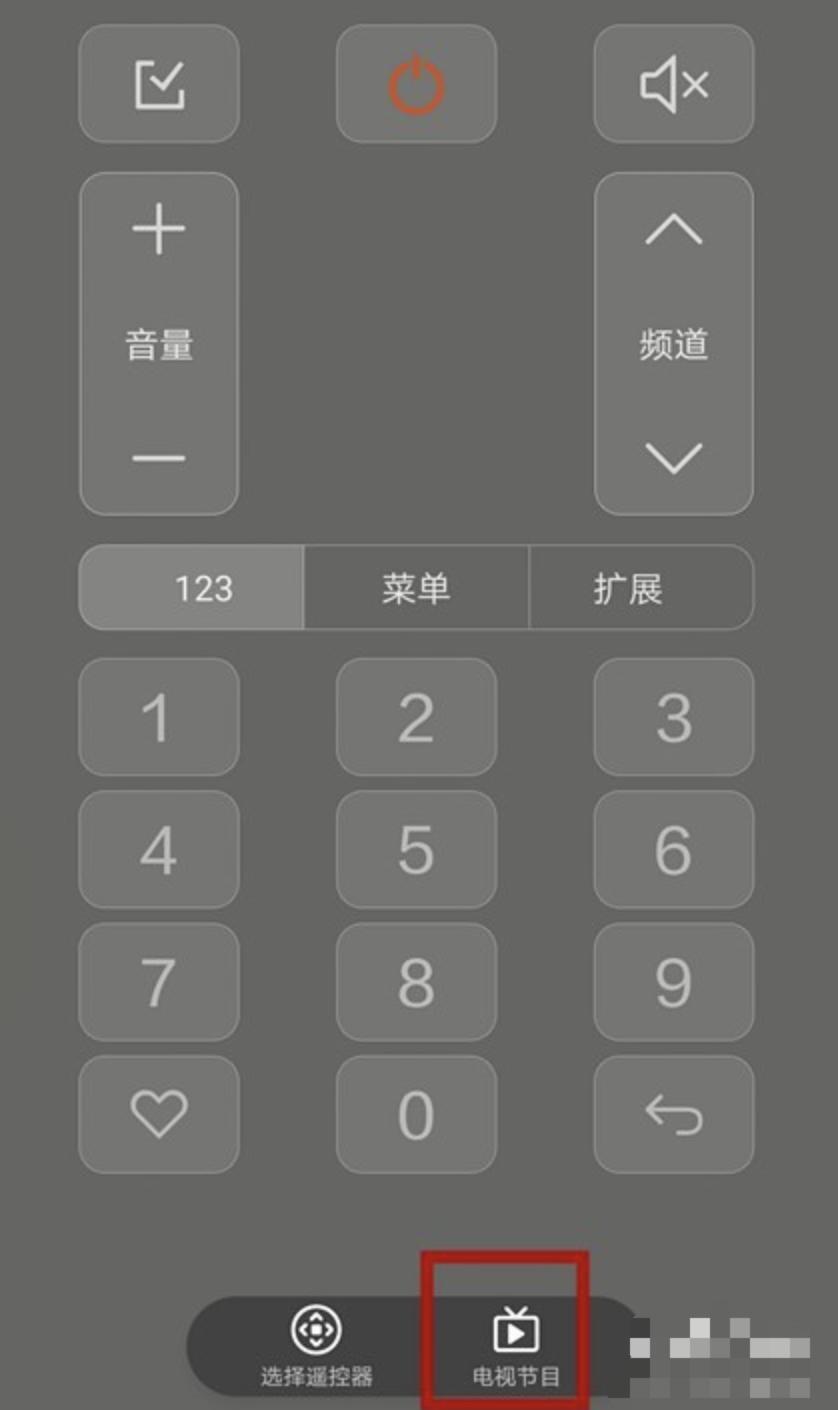
Task: Decrease the volume with 音量 minus
Action: (x=158, y=458)
